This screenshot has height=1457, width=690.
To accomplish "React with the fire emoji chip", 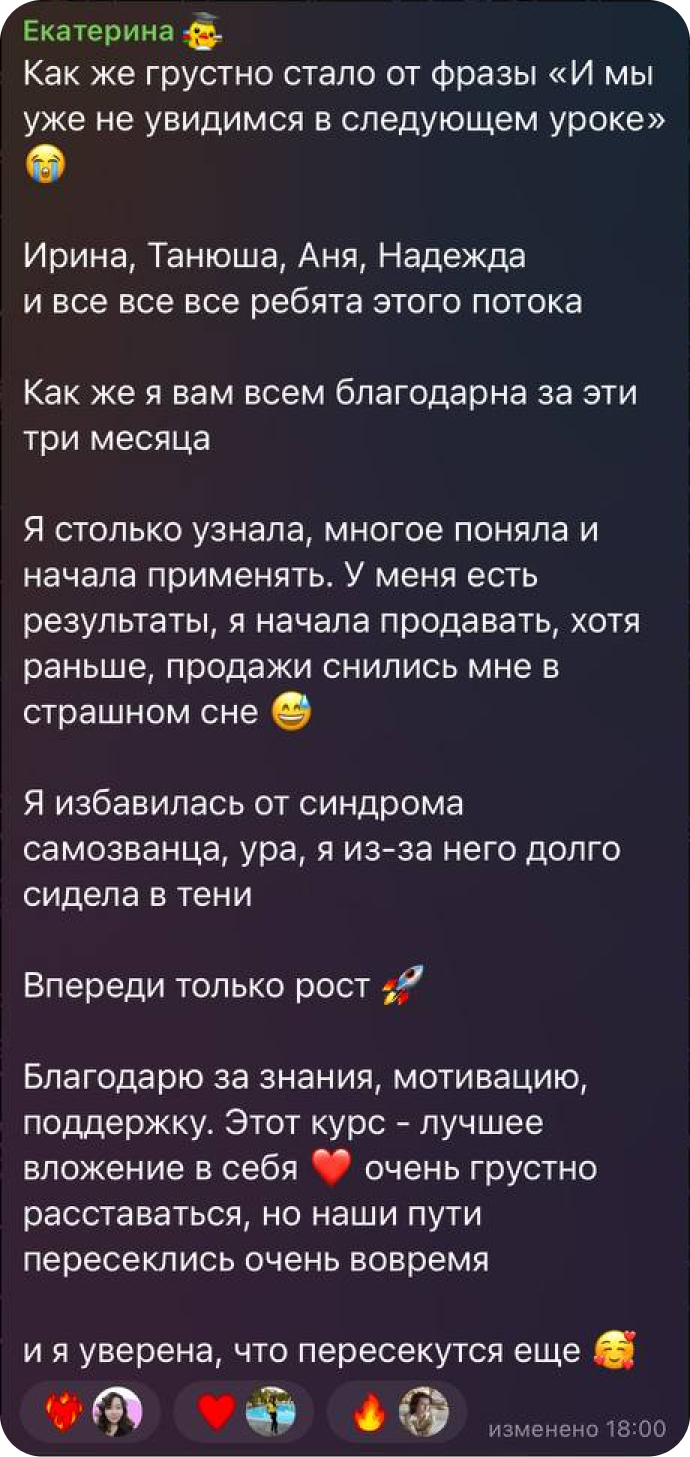I will 396,1413.
